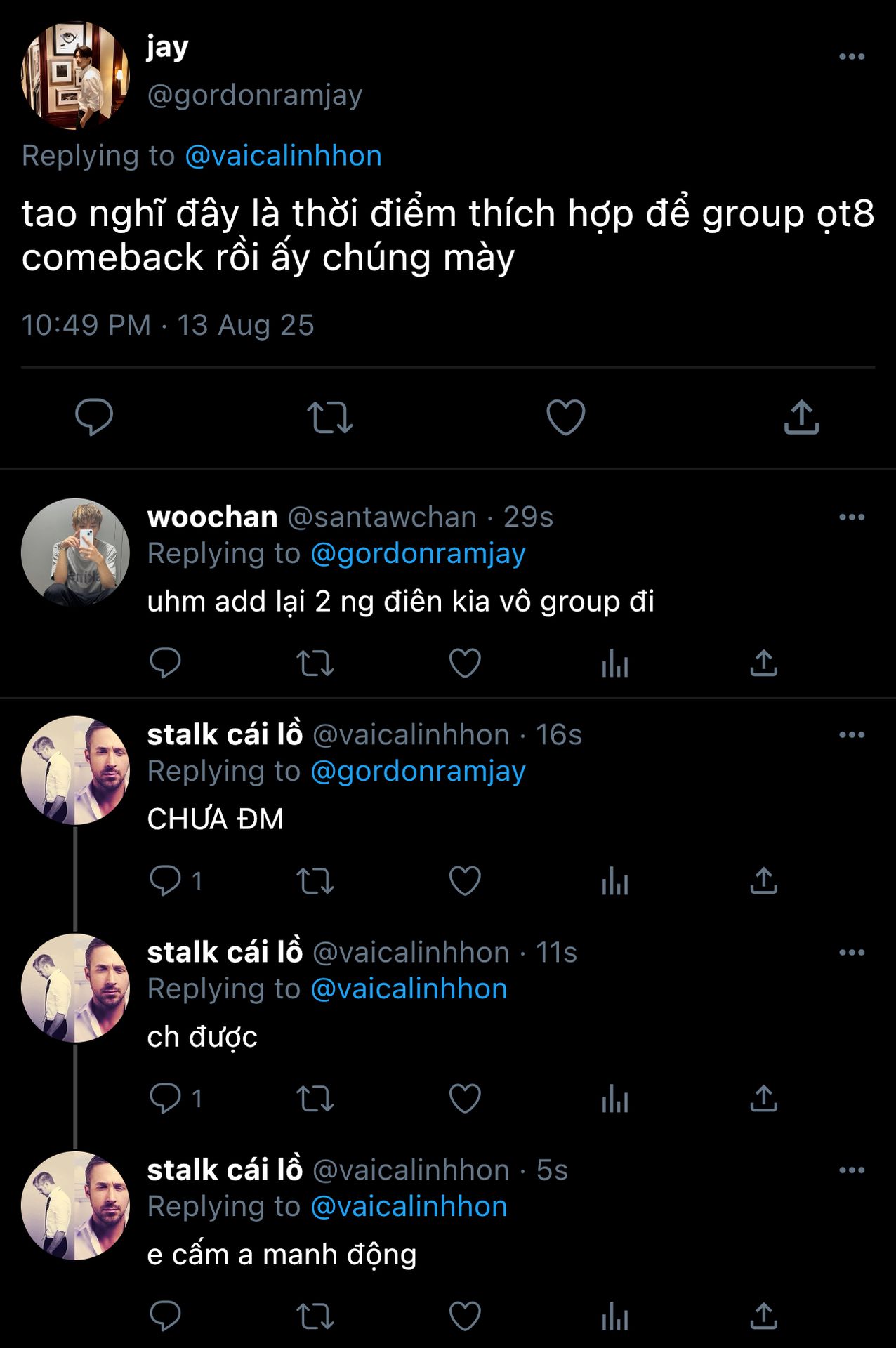View analytics for woochan's reply
896x1348 pixels.
614,663
